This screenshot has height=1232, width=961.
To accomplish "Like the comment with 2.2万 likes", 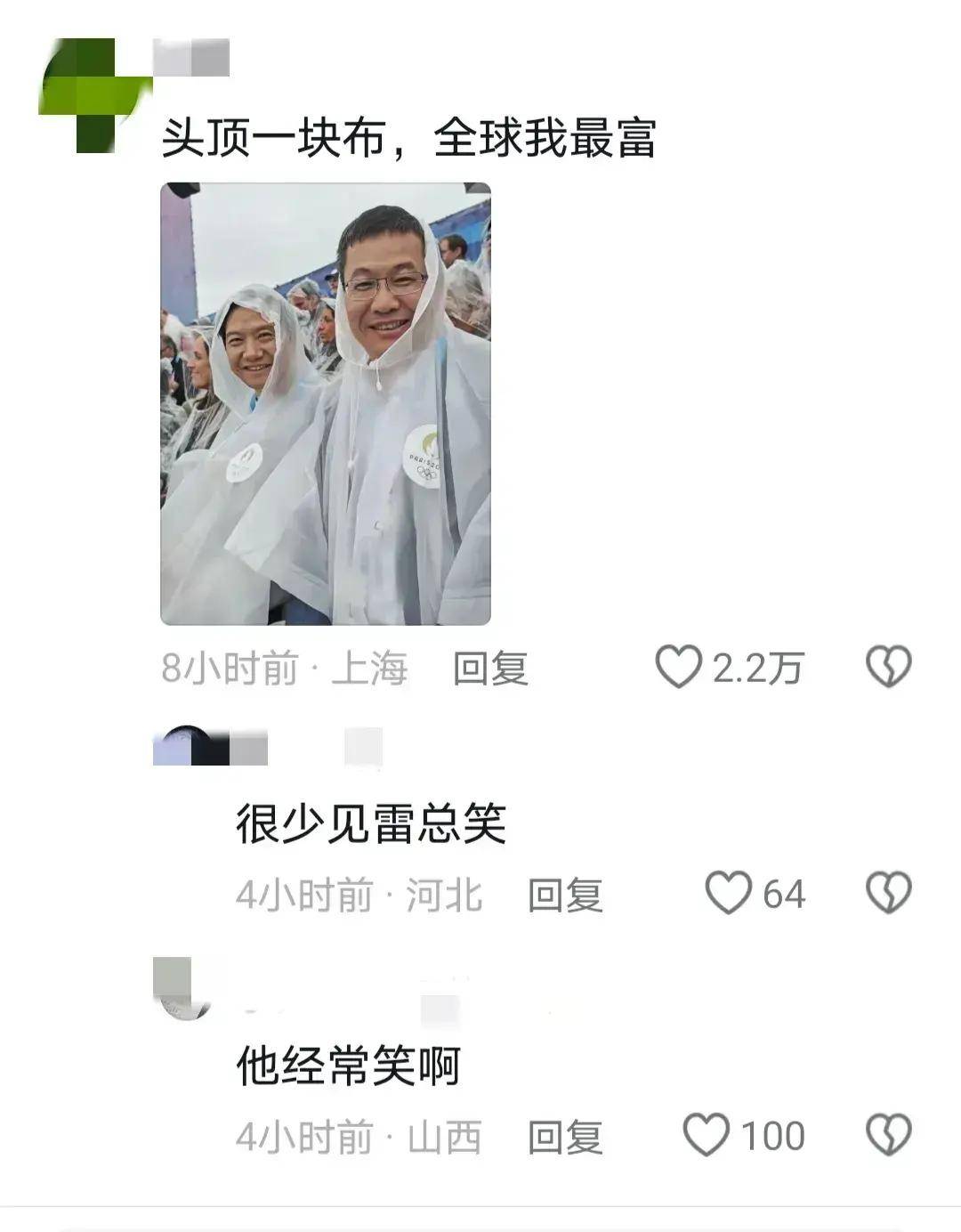I will point(679,667).
